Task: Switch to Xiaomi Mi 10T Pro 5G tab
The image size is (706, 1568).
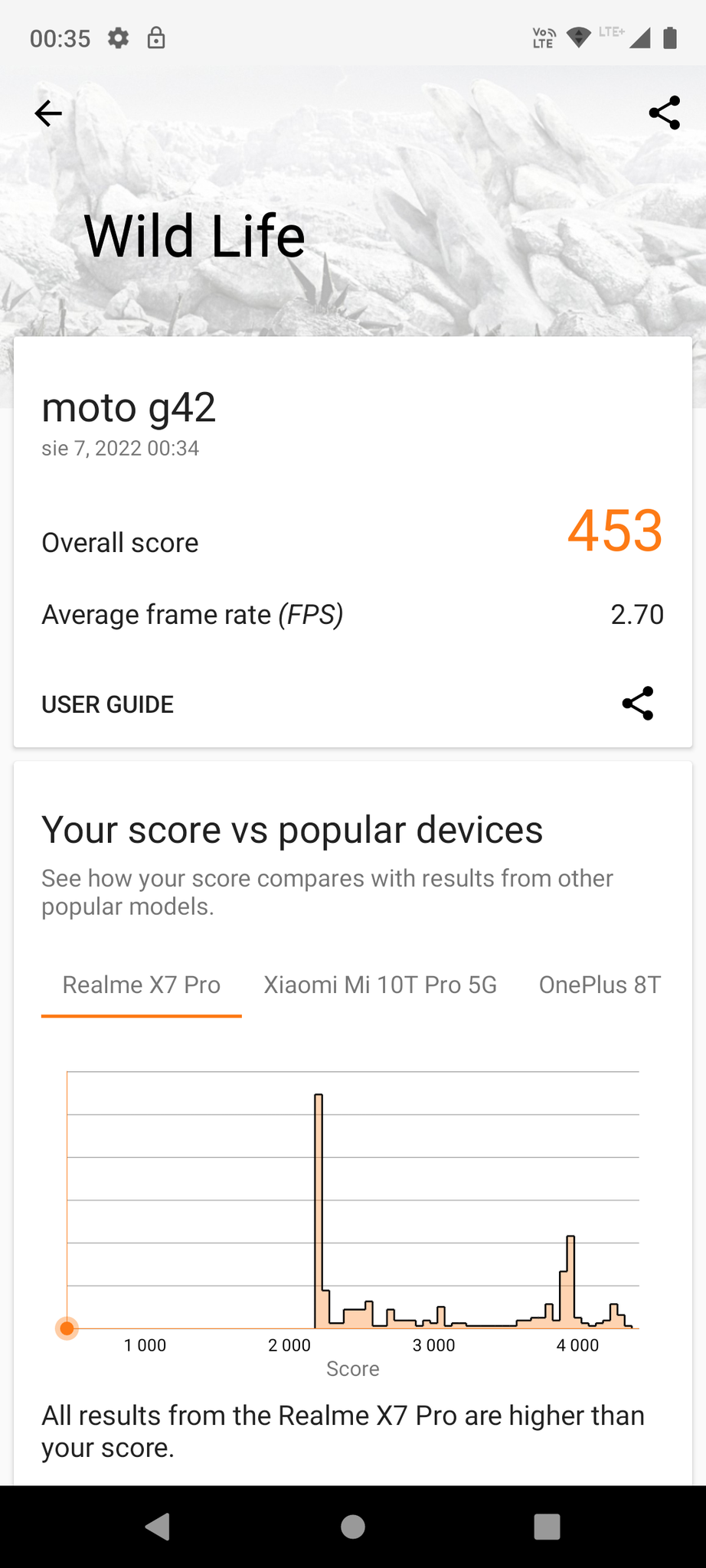Action: (381, 985)
